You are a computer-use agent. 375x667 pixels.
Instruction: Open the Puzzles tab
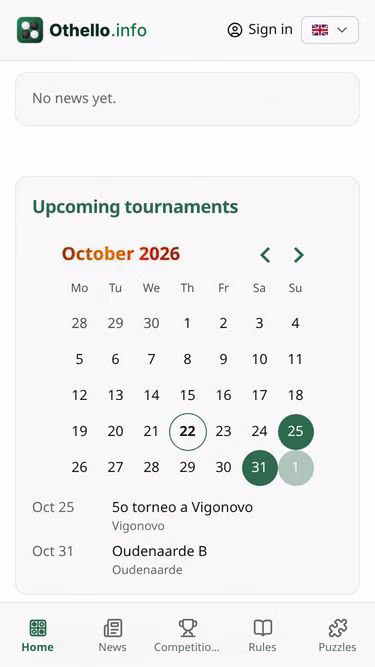338,636
